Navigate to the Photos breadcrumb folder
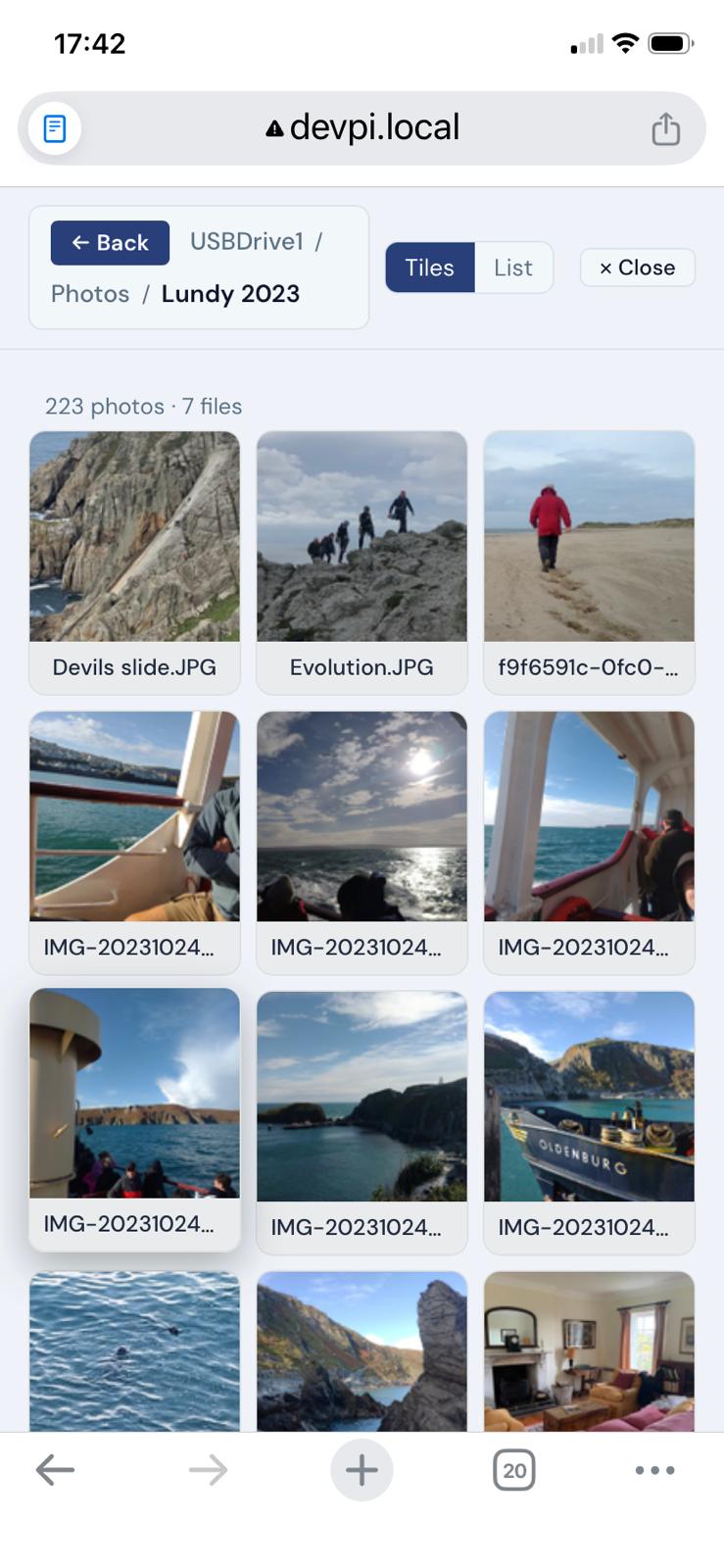Viewport: 724px width, 1568px height. 90,294
